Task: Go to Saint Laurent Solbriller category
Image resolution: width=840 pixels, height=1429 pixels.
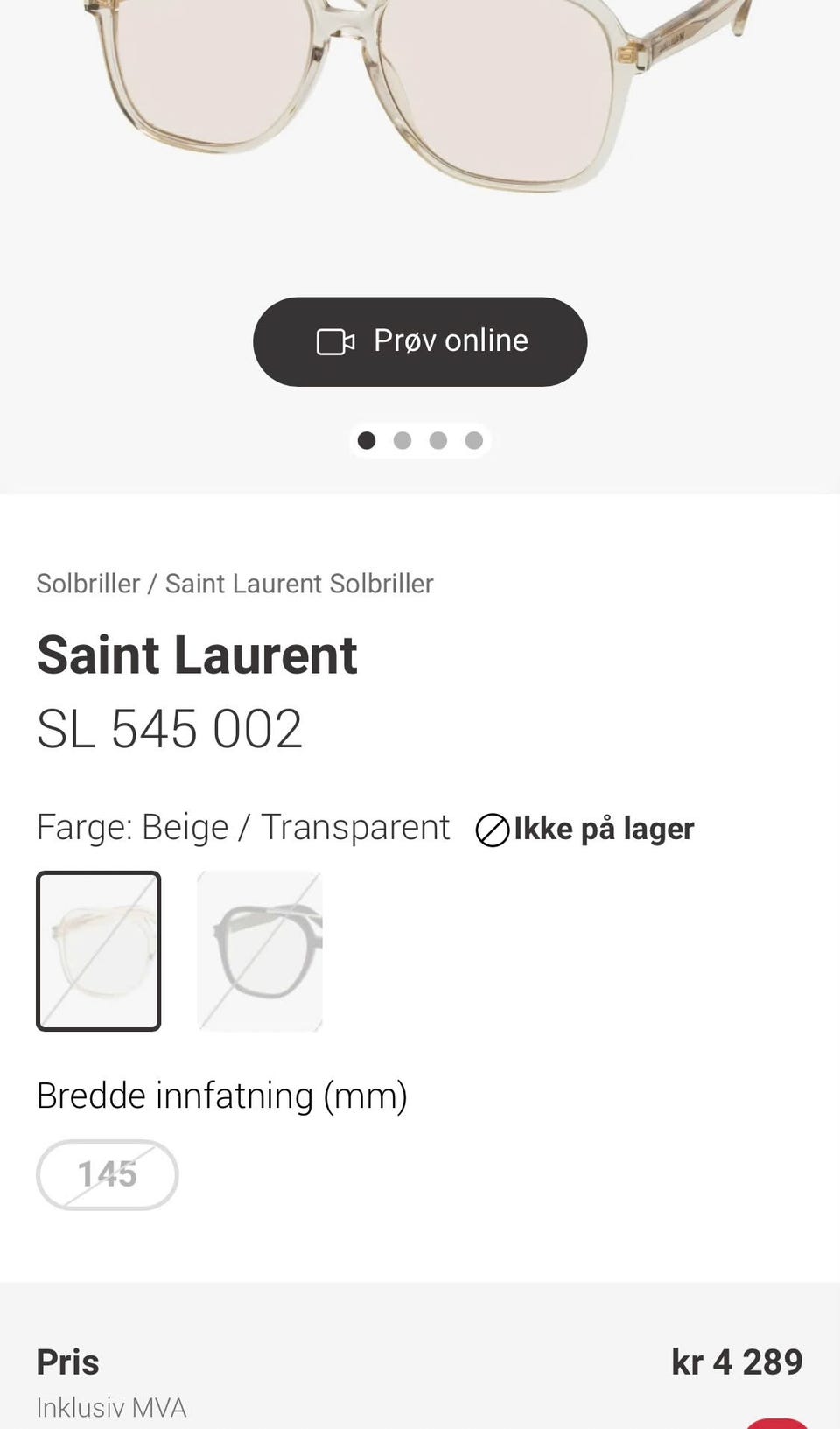Action: (x=299, y=584)
